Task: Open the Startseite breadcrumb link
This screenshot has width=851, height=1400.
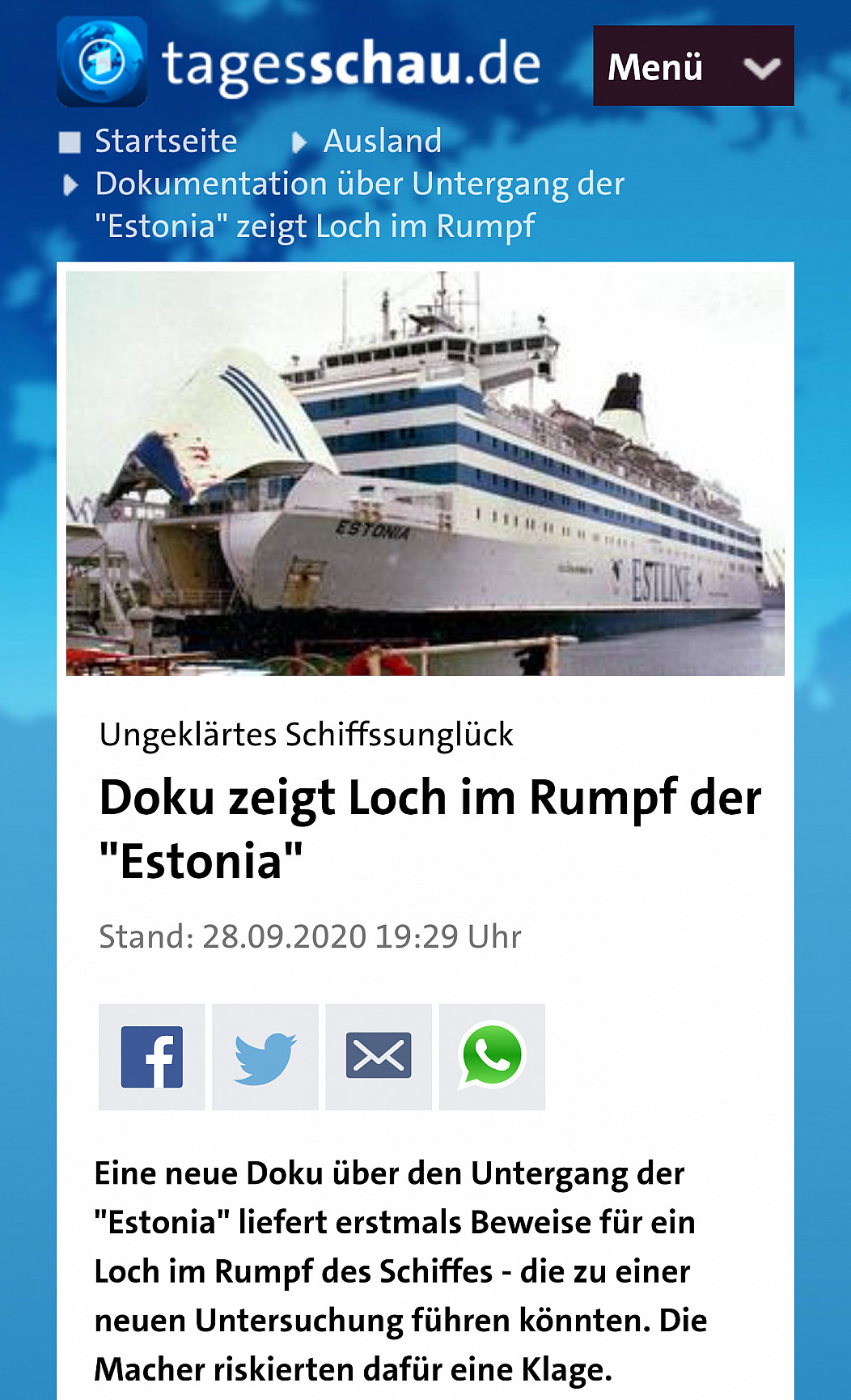Action: (166, 141)
